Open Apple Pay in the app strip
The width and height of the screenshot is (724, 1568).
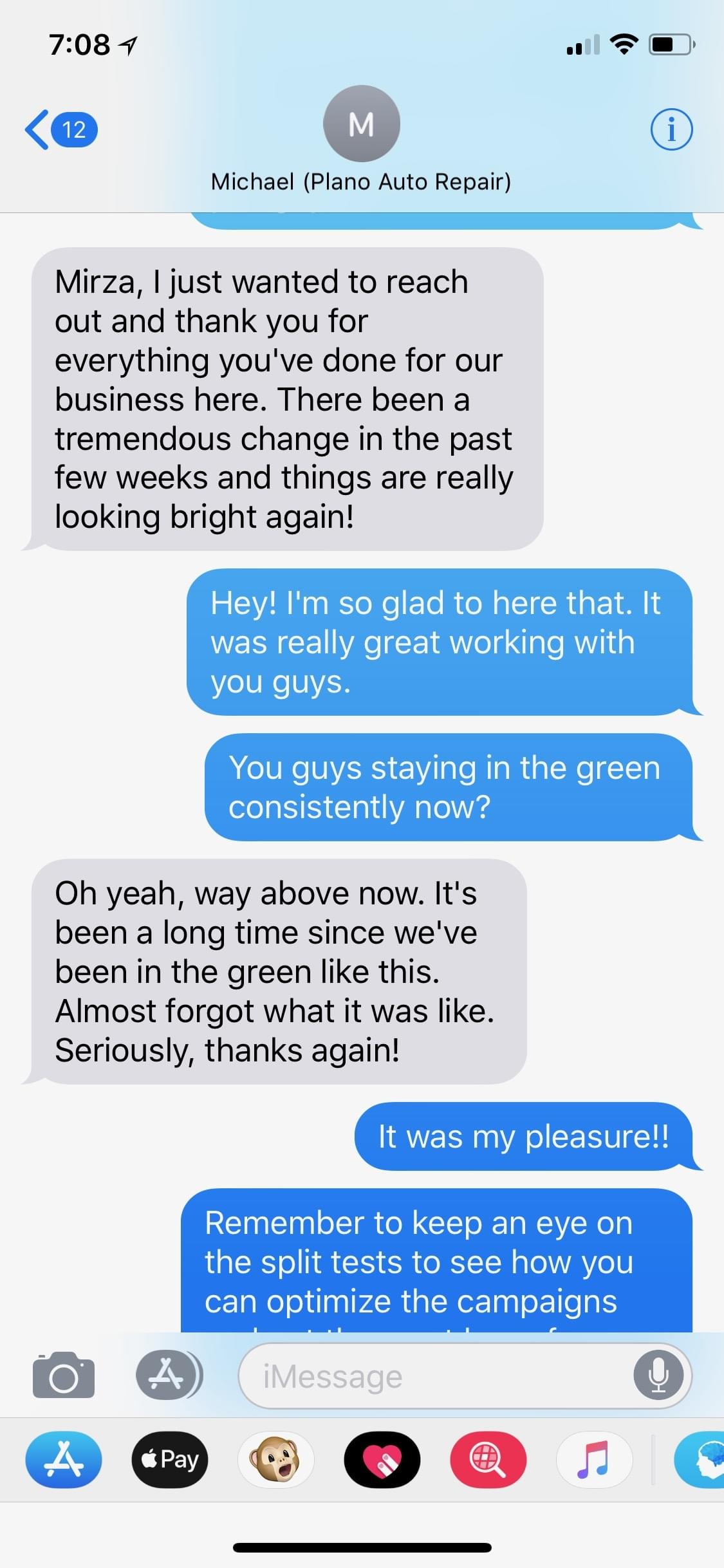pos(169,1459)
